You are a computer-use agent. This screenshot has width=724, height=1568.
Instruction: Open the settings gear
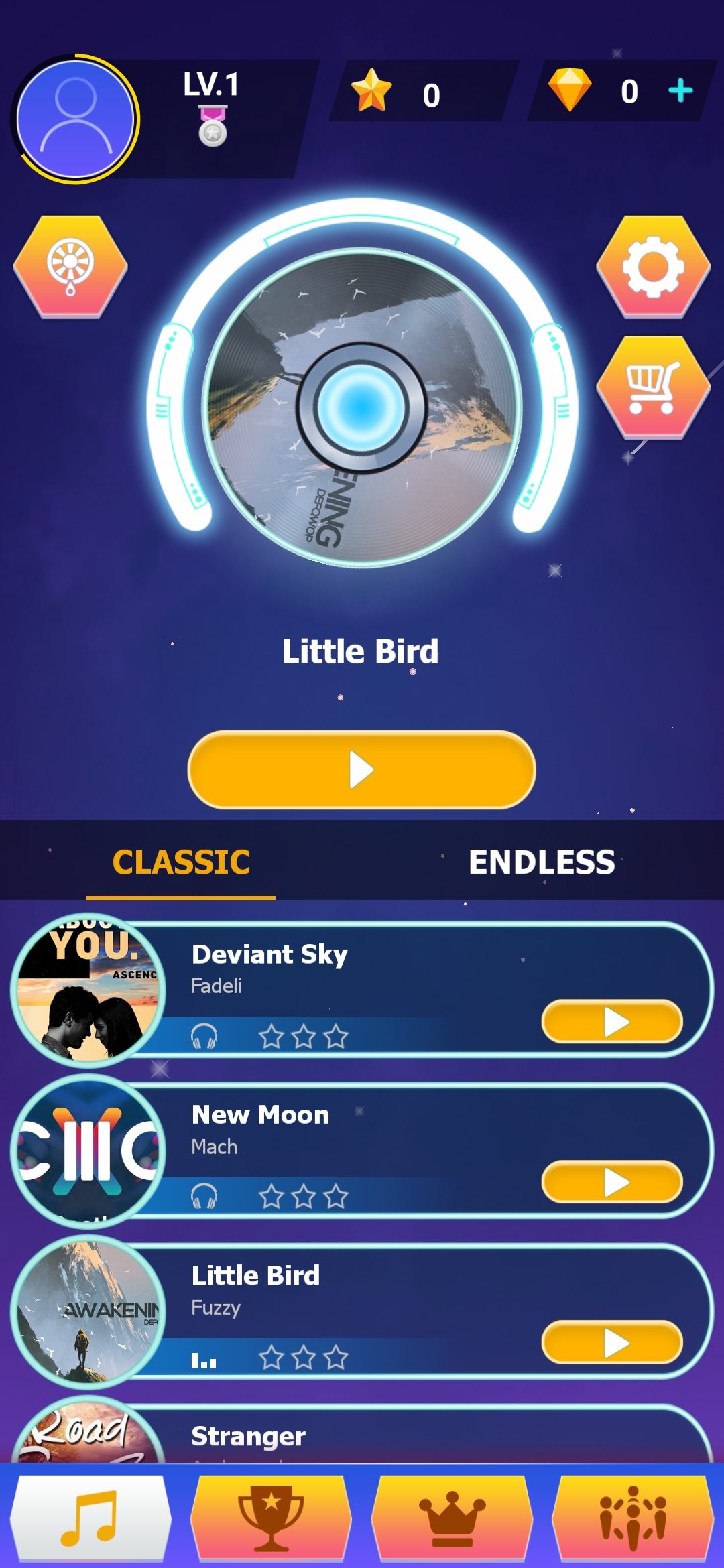tap(653, 267)
